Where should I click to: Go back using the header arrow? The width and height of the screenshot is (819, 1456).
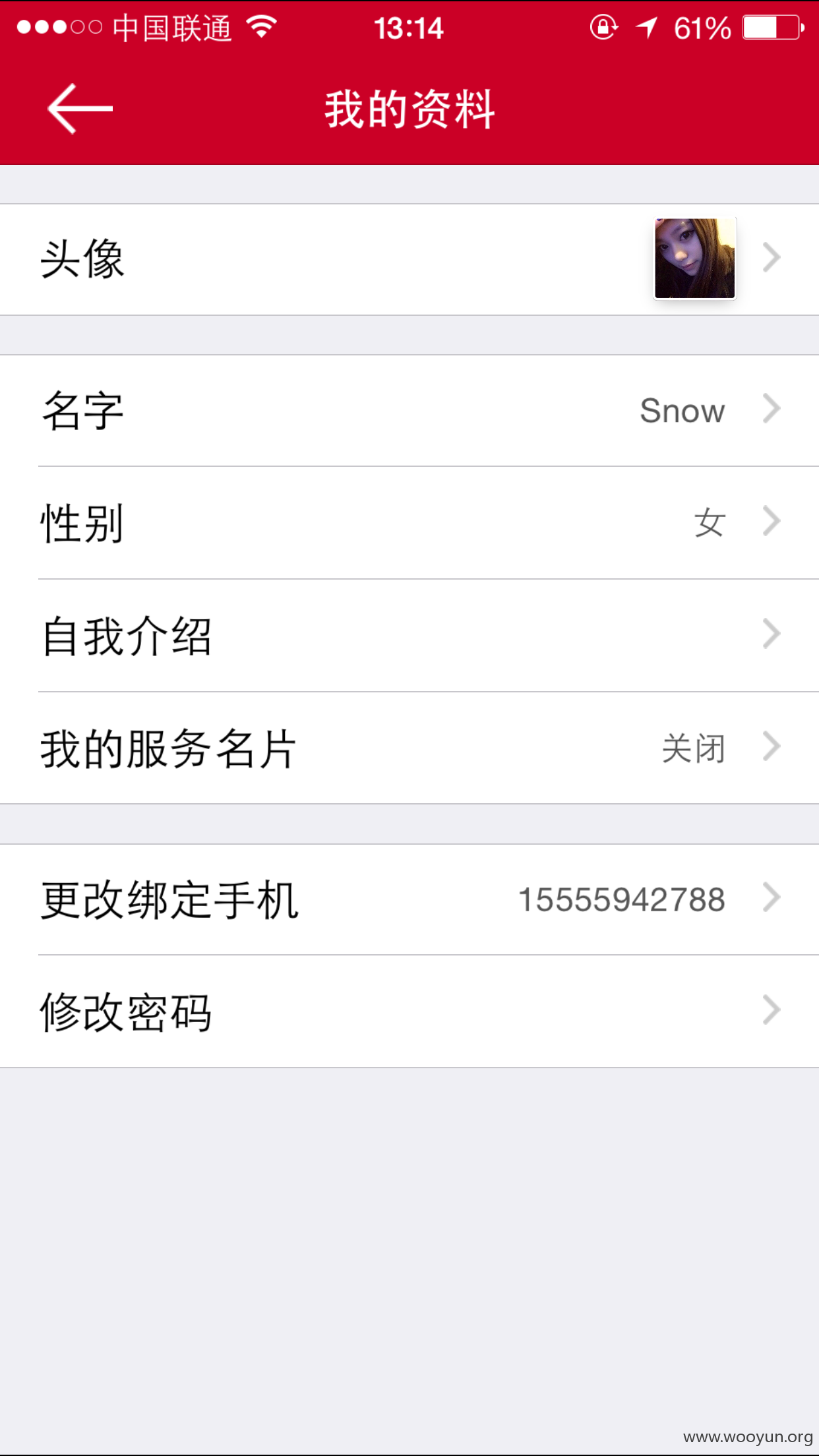[x=80, y=109]
